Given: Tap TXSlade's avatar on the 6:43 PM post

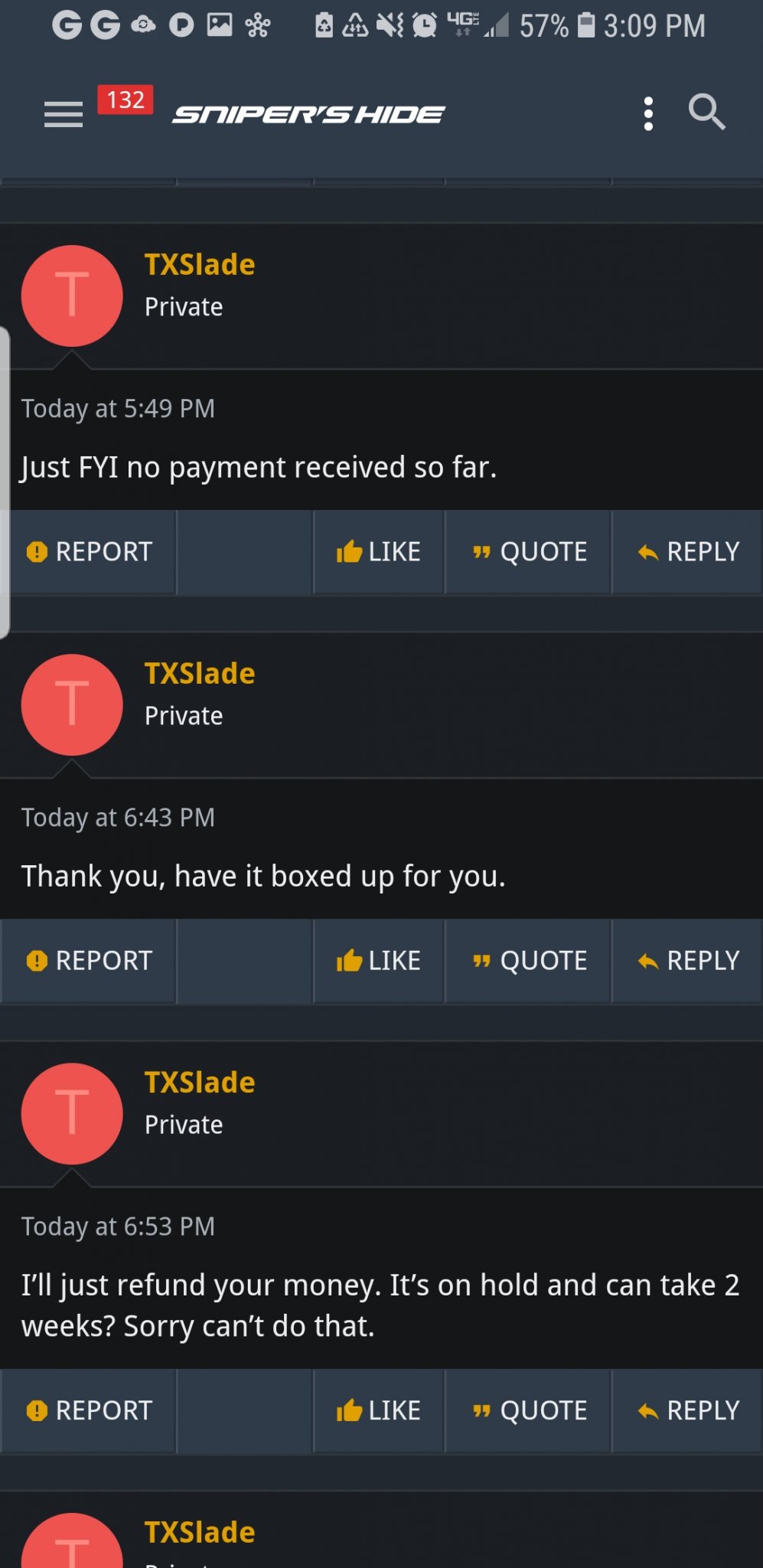Looking at the screenshot, I should tap(72, 705).
